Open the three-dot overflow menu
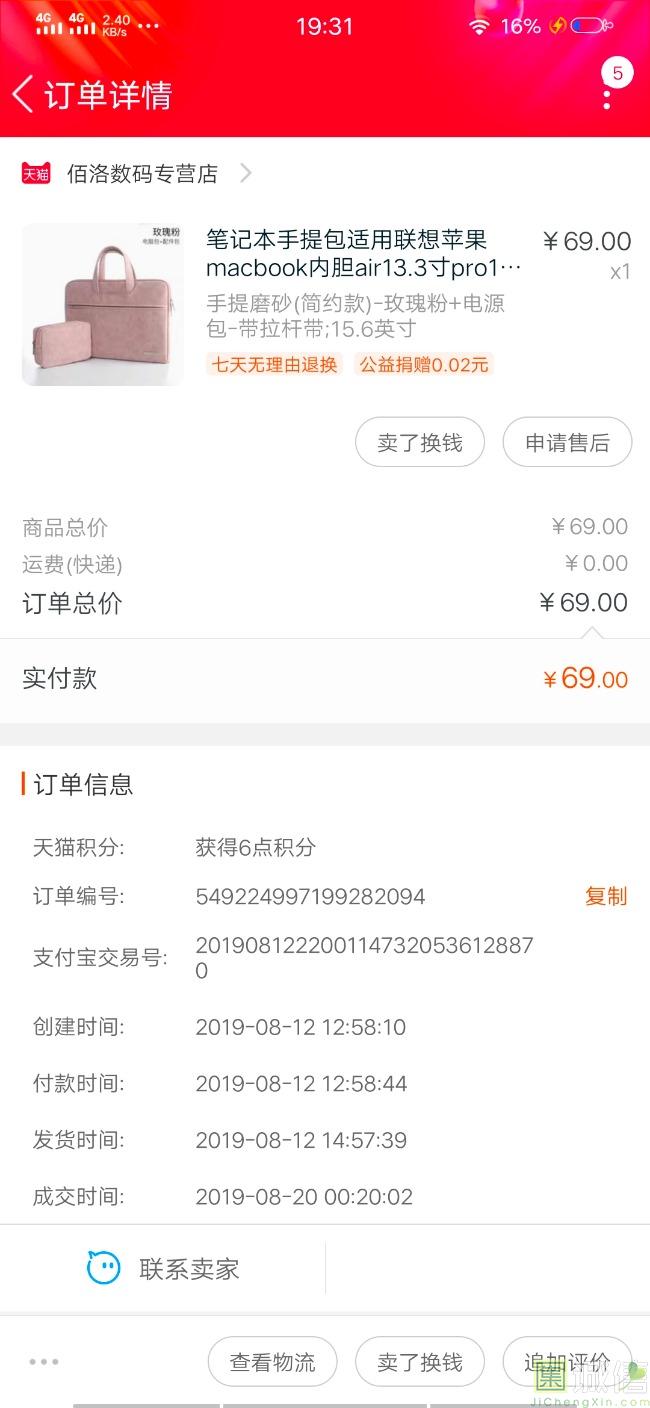This screenshot has width=650, height=1408. pos(607,98)
